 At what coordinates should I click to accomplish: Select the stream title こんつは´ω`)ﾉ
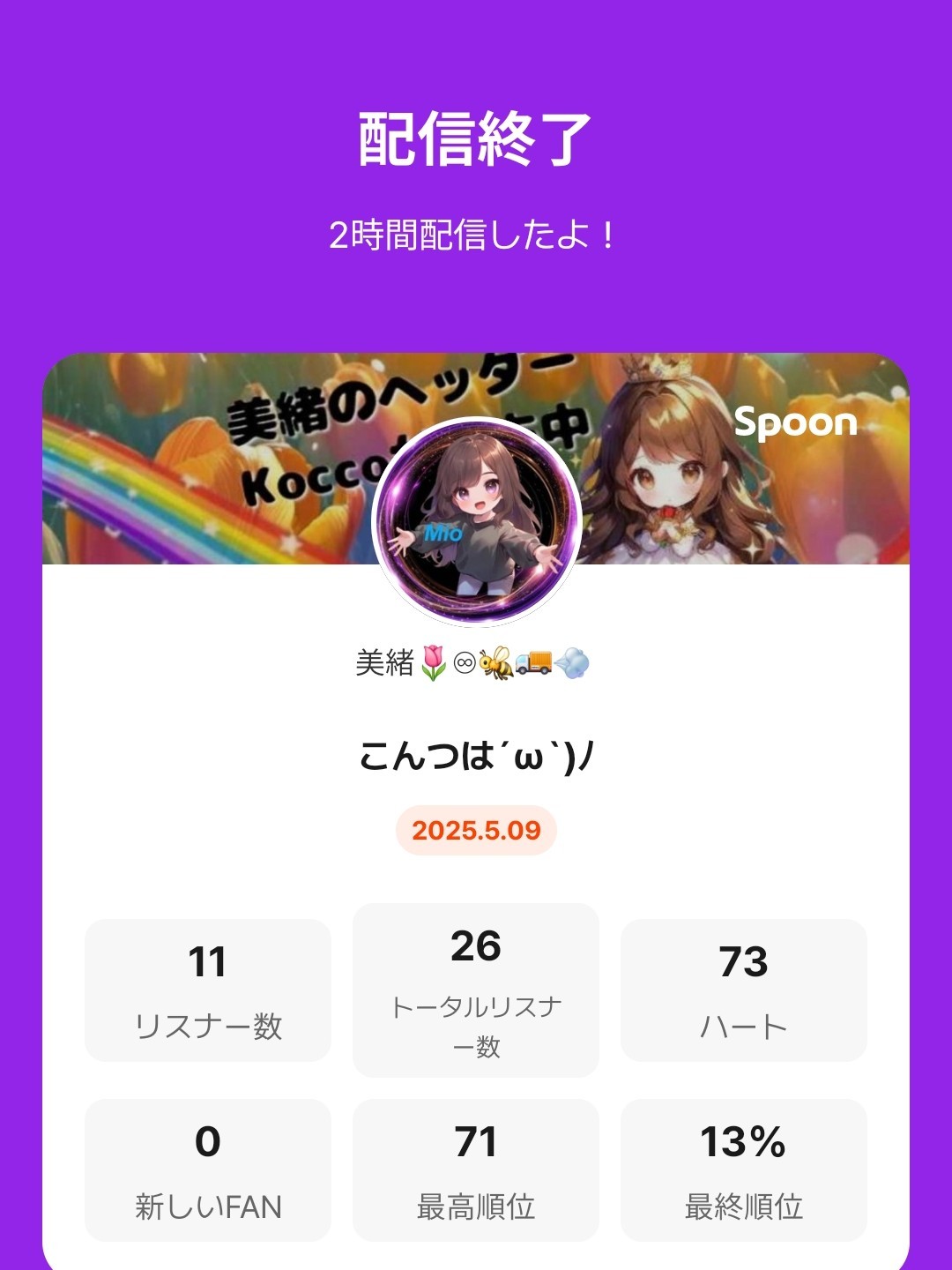tap(476, 757)
